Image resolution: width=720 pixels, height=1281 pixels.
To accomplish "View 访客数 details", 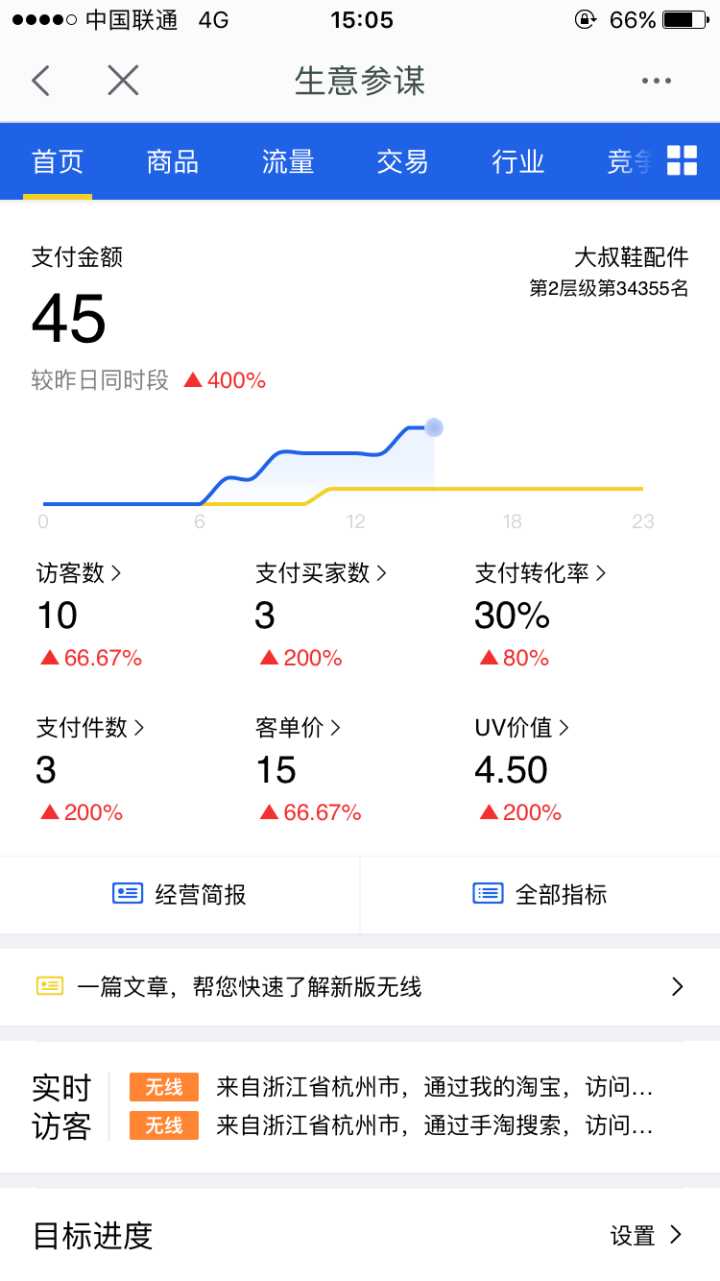I will [80, 573].
